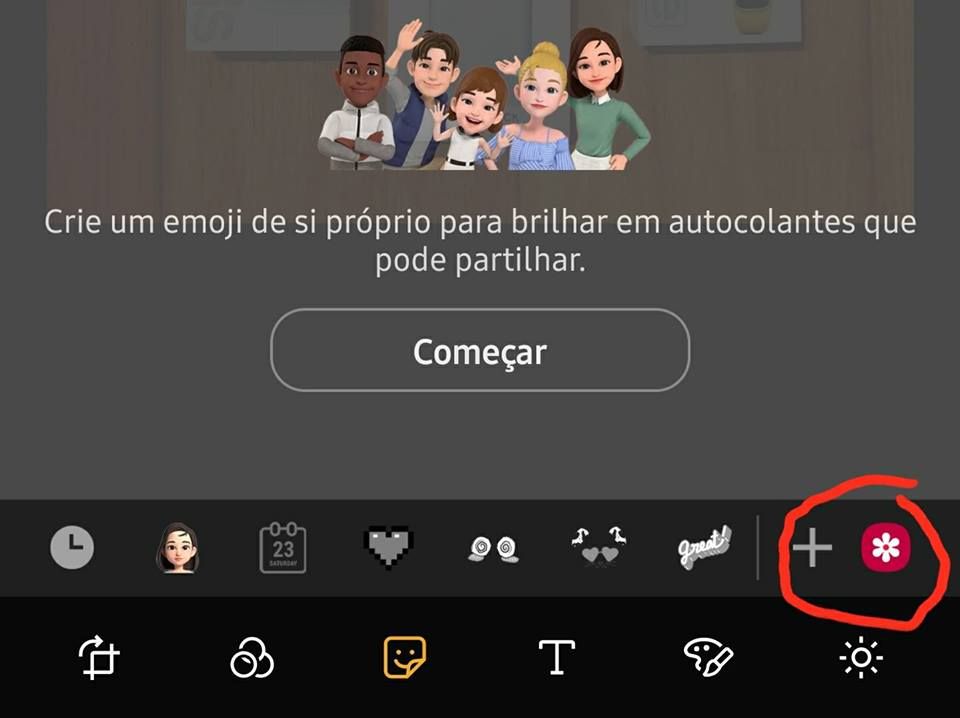Open the snail eyes sticker pack

493,549
